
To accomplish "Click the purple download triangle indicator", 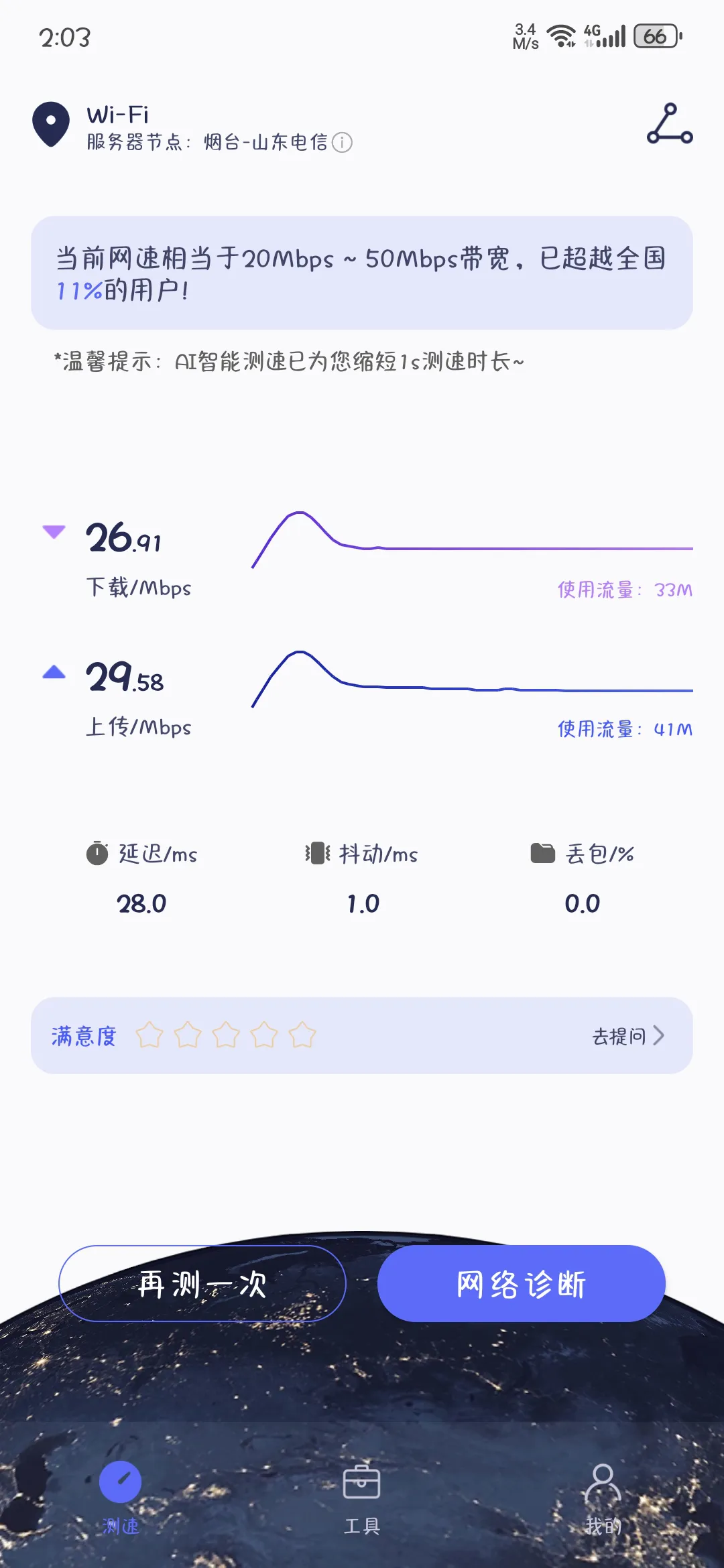I will coord(54,531).
